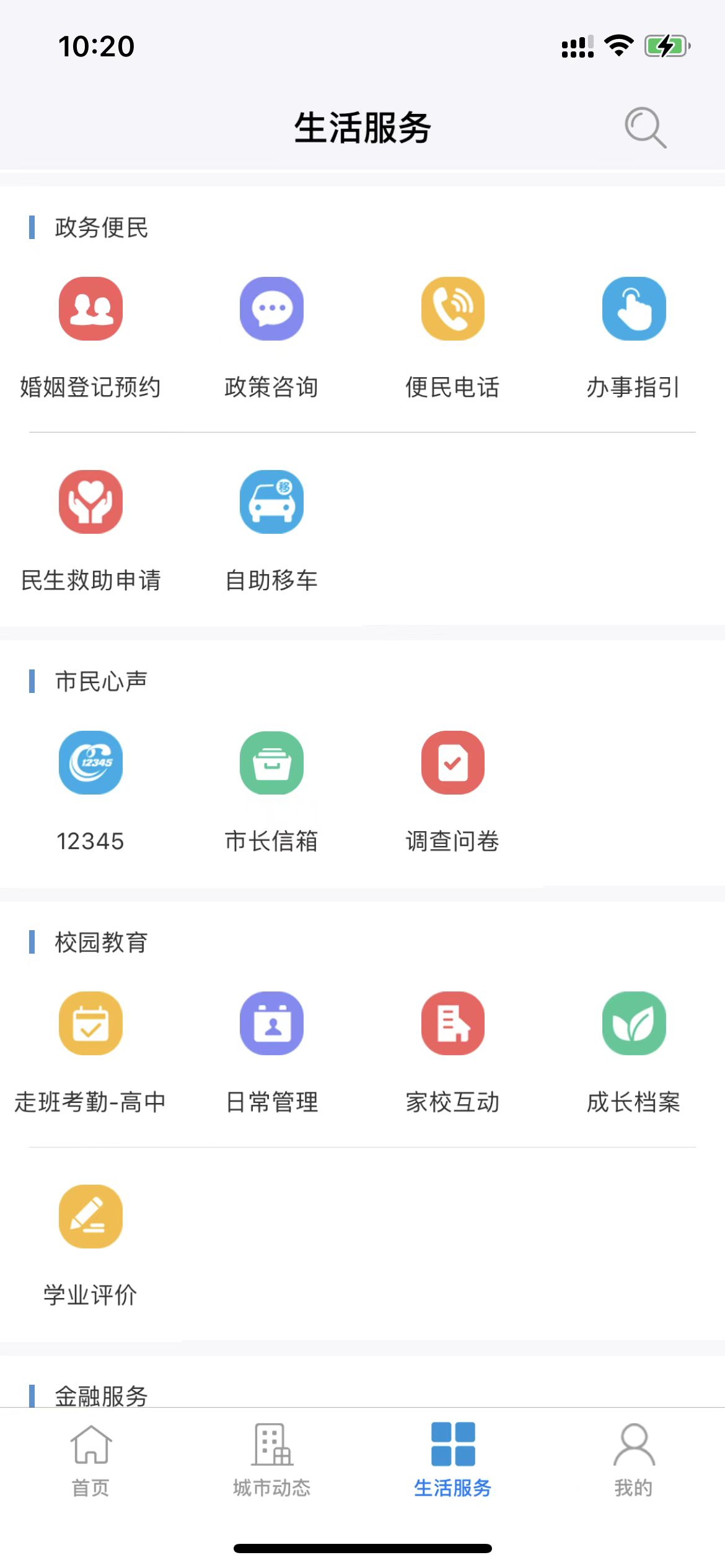
Task: Launch the 办事指引 guide
Action: (634, 309)
